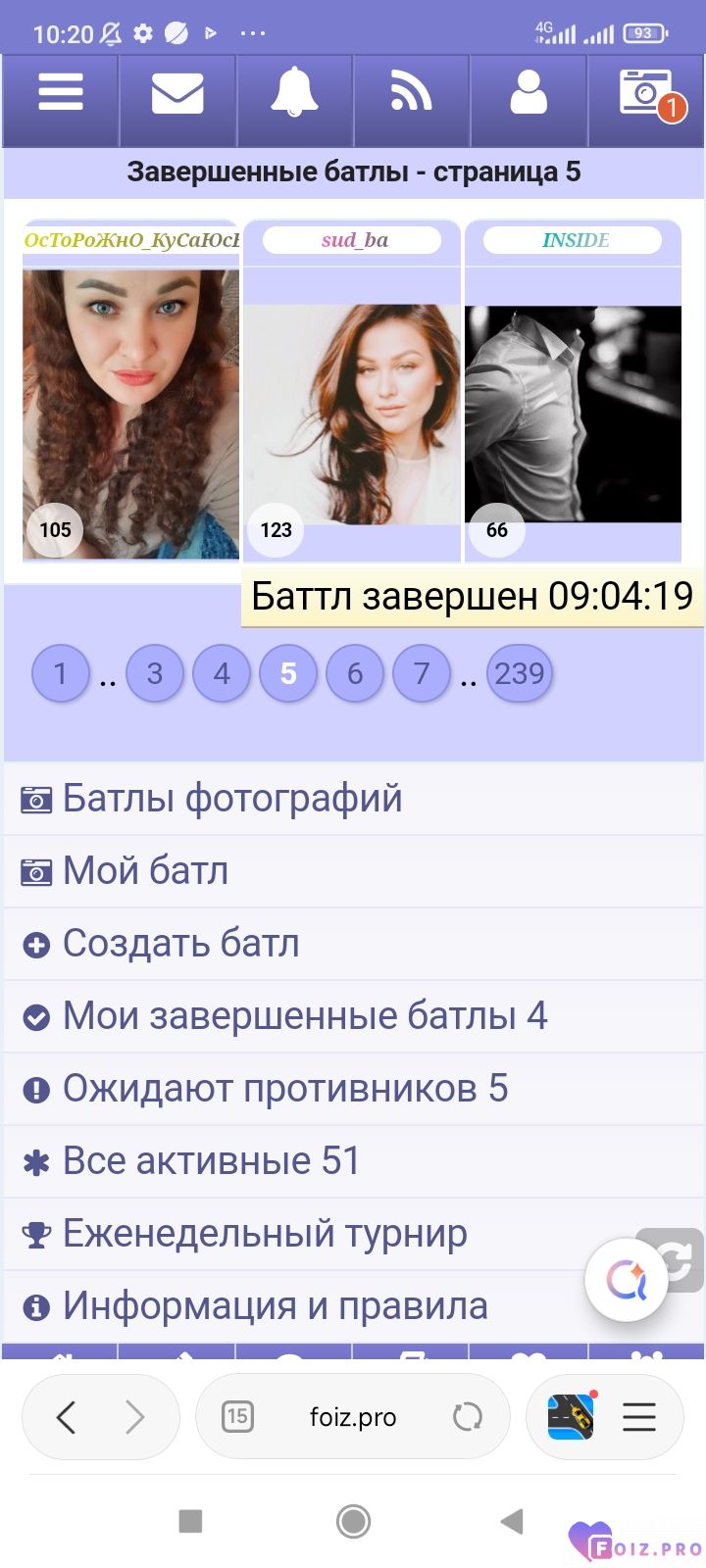Open INSIDE's battle photo
706x1568 pixels.
(x=573, y=414)
